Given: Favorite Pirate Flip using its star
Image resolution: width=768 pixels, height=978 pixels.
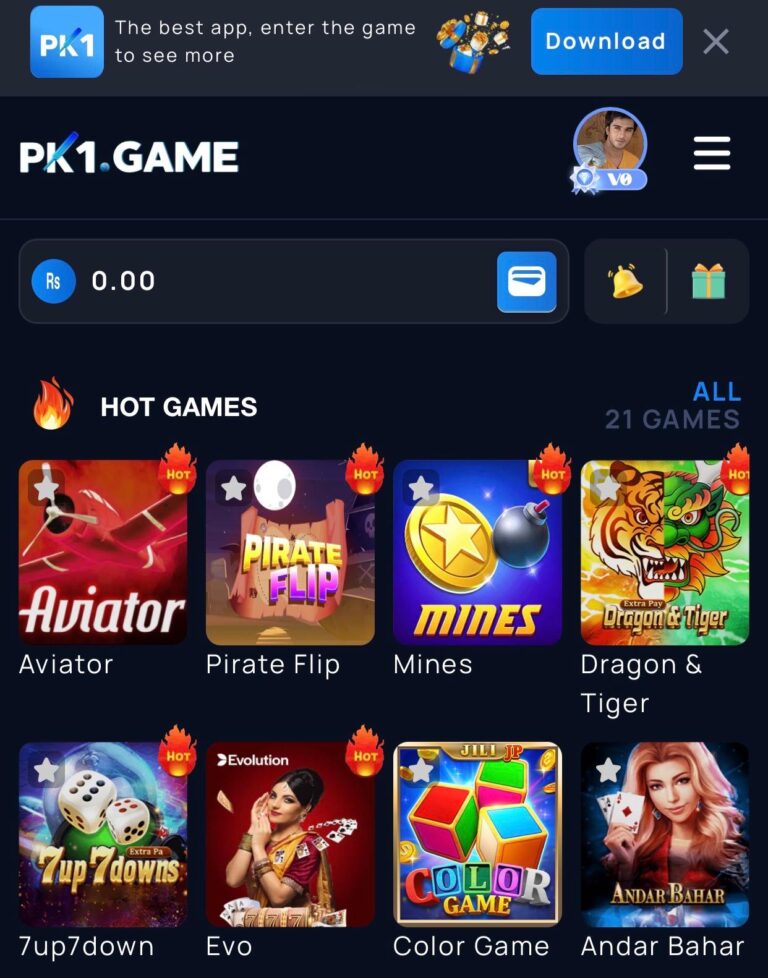Looking at the screenshot, I should 231,487.
